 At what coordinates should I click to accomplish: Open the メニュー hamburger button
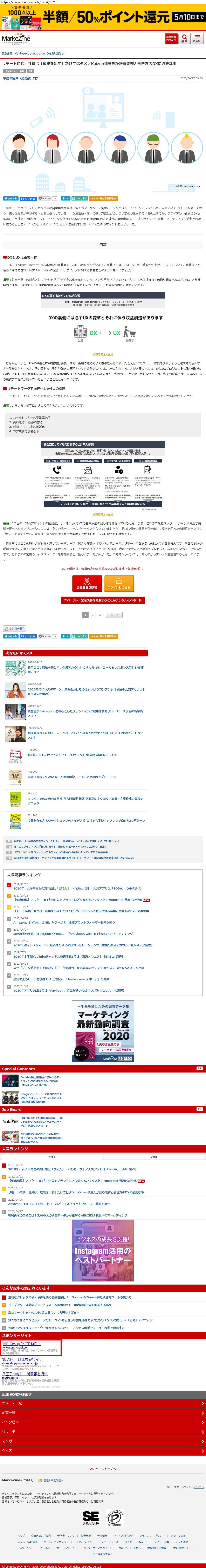pyautogui.click(x=198, y=38)
